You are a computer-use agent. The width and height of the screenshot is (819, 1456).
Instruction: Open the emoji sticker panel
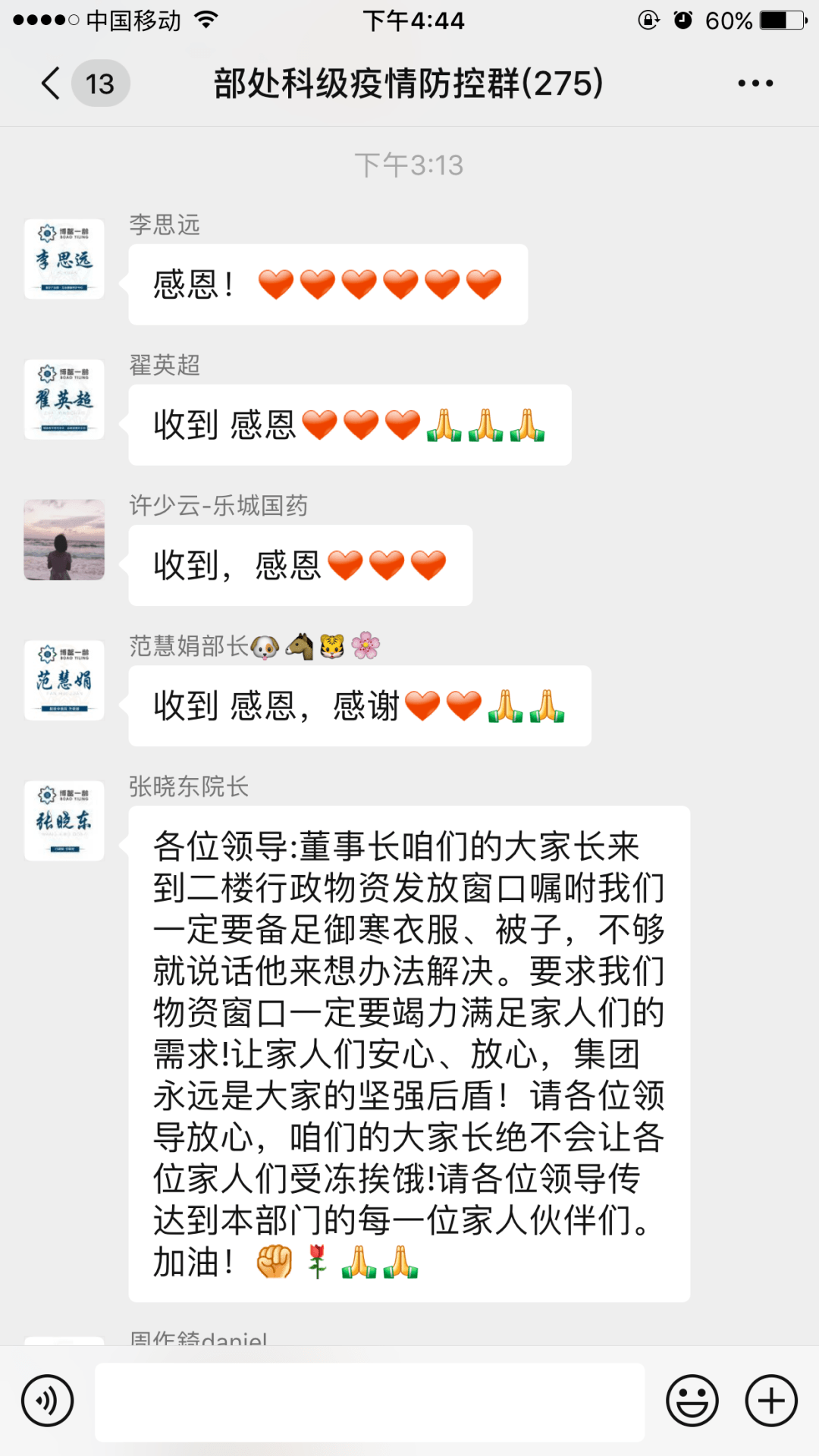(692, 1401)
